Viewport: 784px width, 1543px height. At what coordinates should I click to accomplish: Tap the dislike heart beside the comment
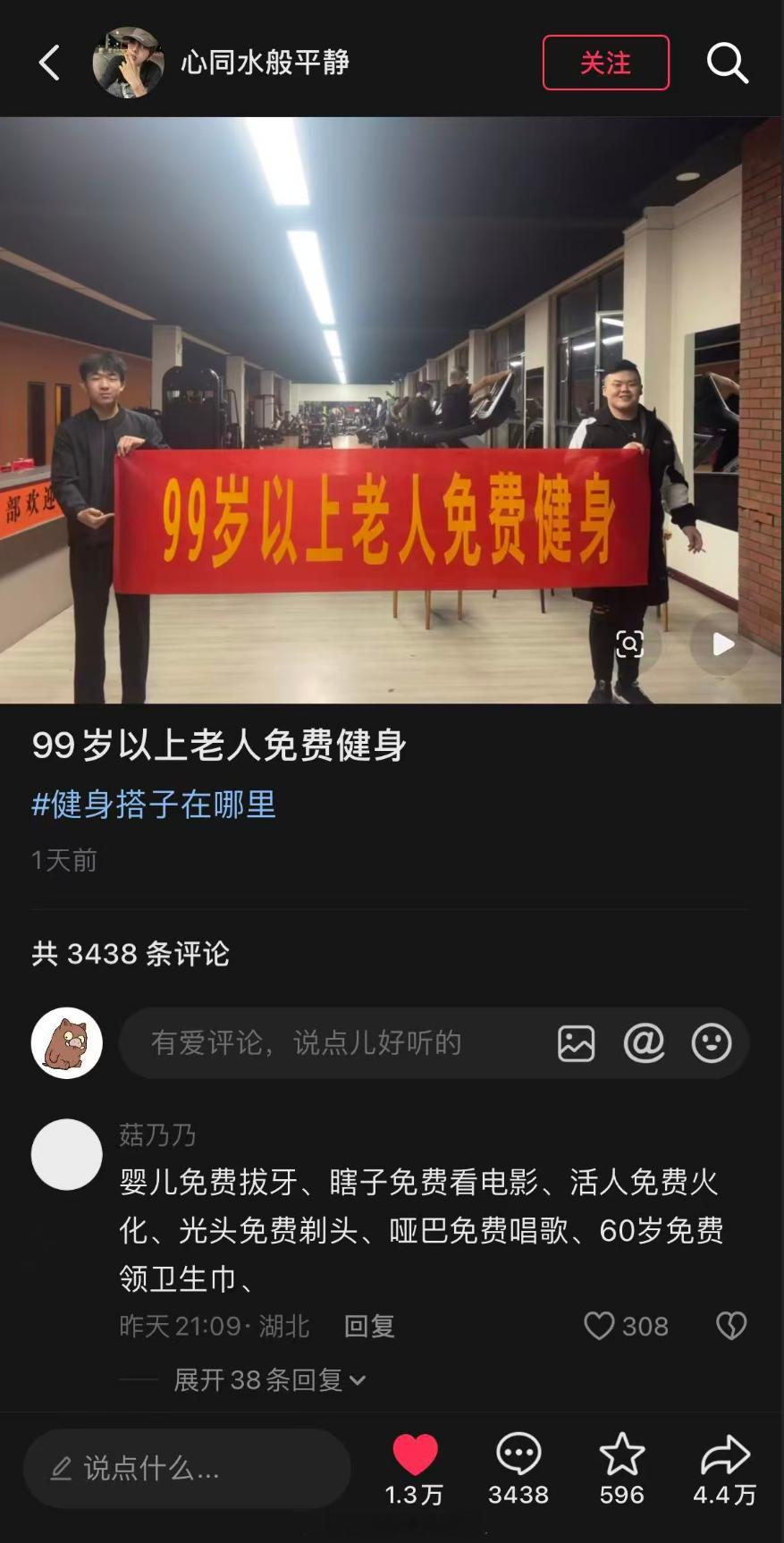click(x=731, y=1326)
